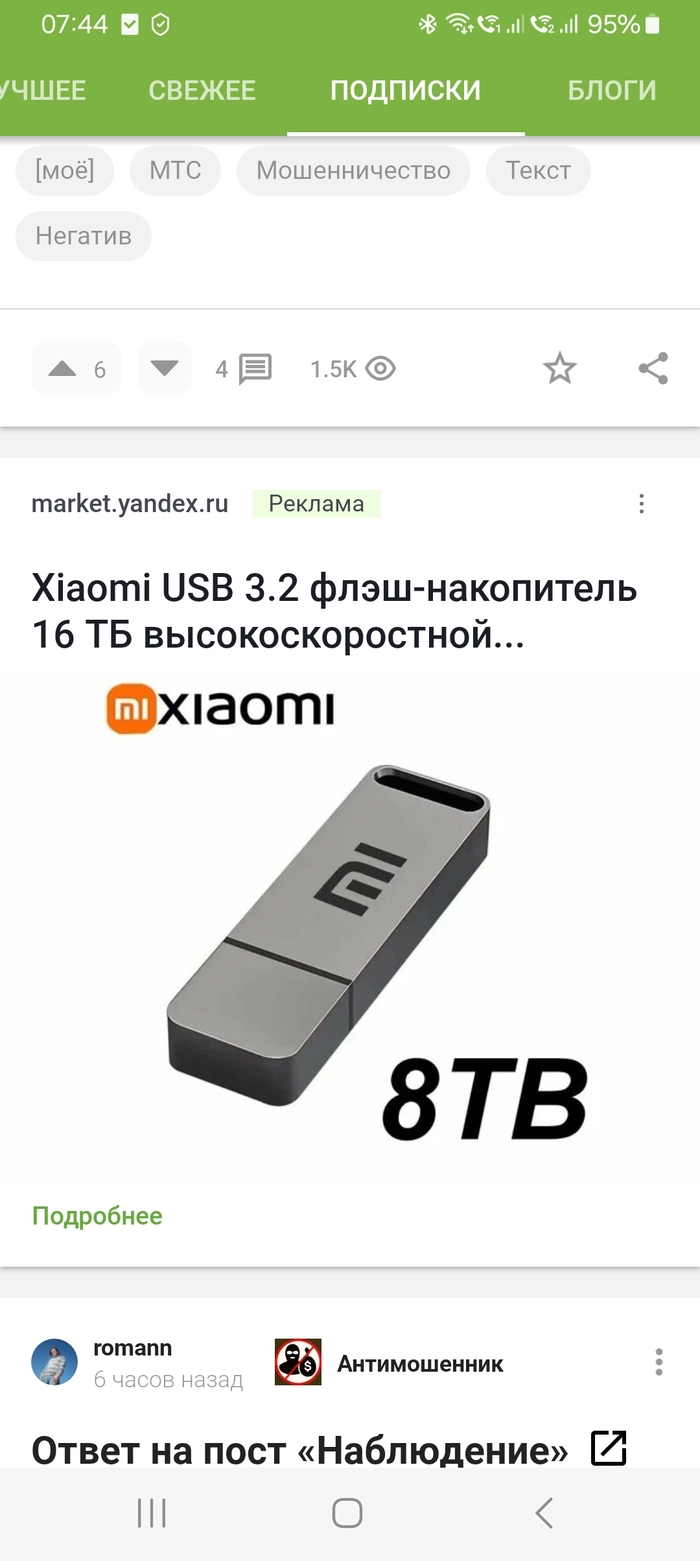Image resolution: width=700 pixels, height=1561 pixels.
Task: Visit the Антимошенник community
Action: tap(420, 1363)
